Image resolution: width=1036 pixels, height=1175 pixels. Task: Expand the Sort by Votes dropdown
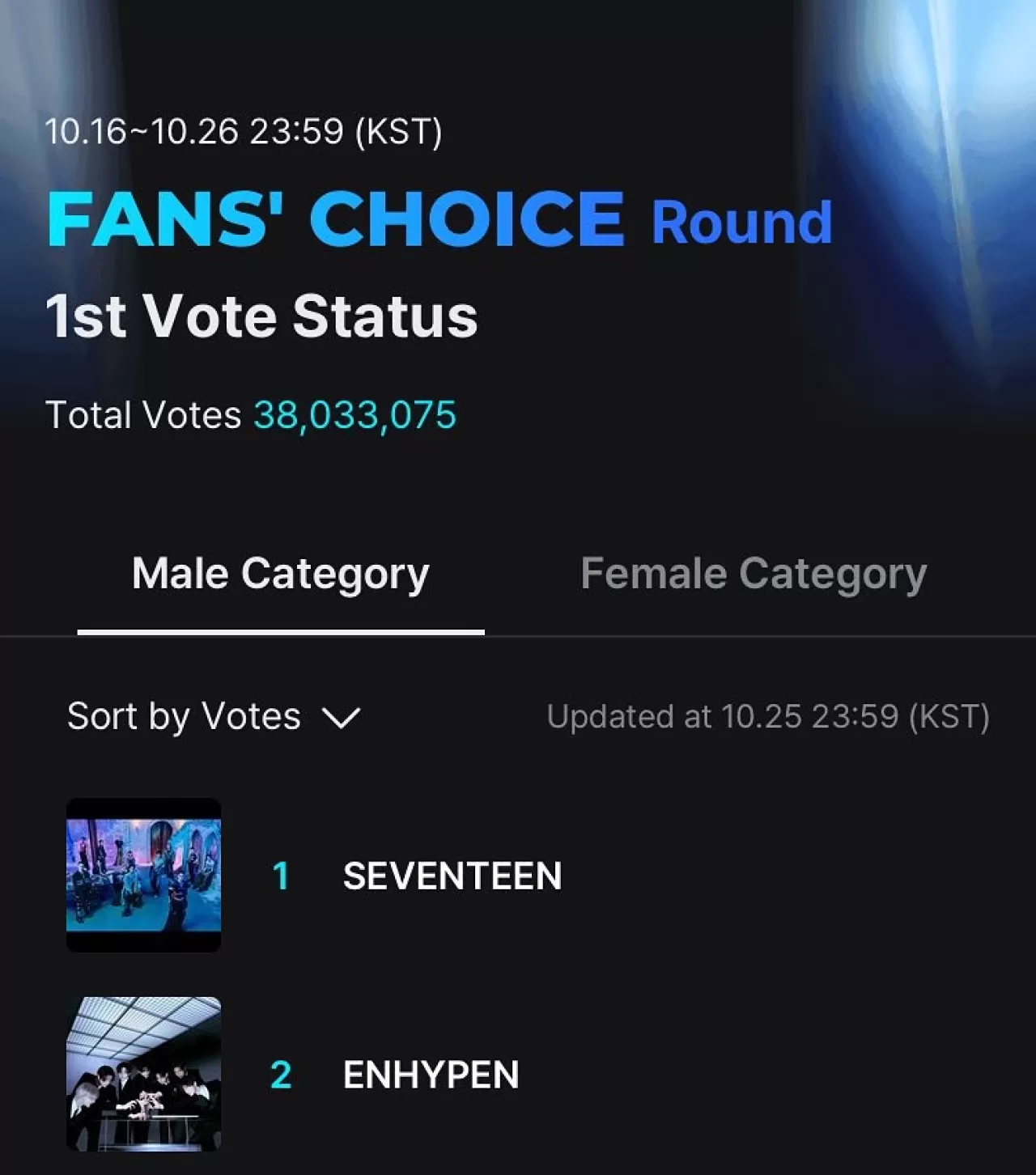click(x=214, y=717)
